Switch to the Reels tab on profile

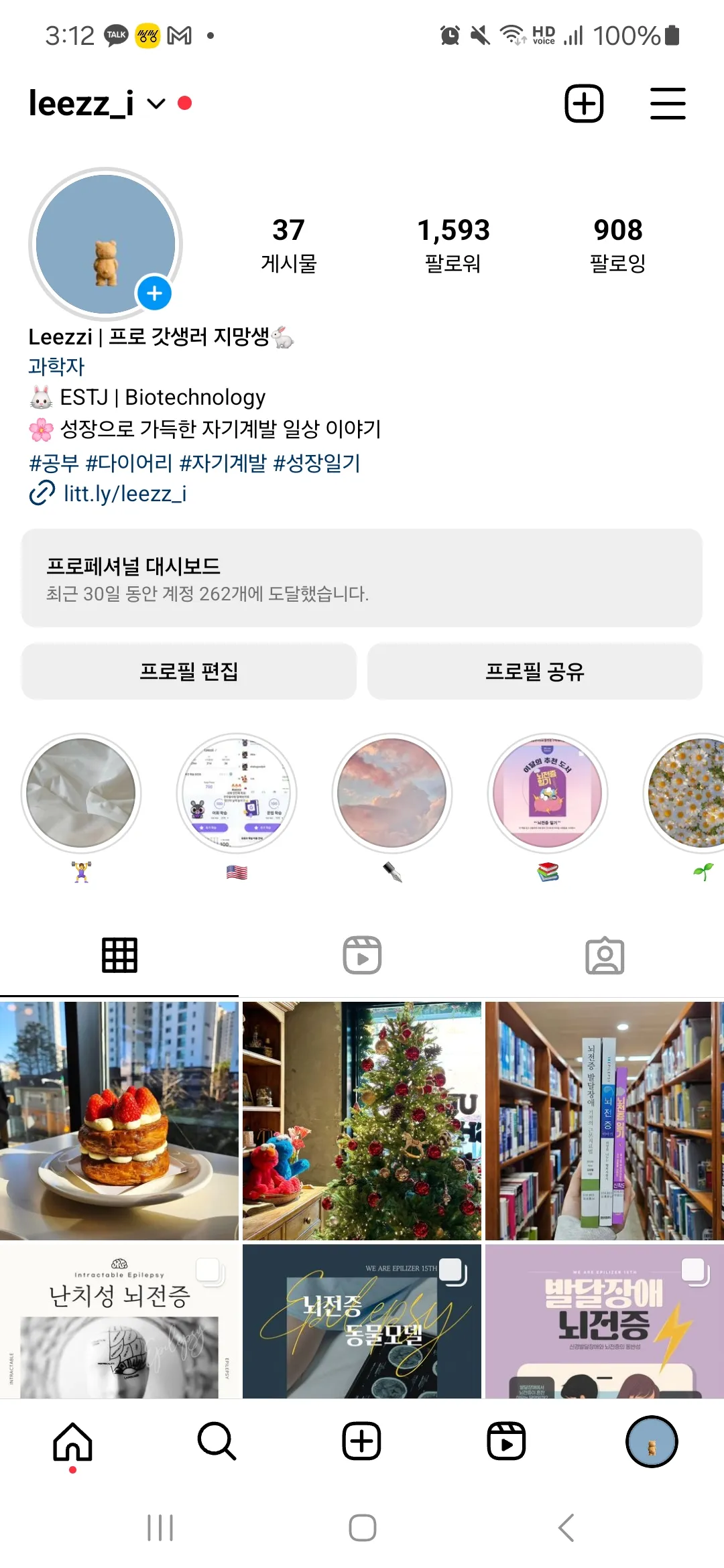coord(362,956)
